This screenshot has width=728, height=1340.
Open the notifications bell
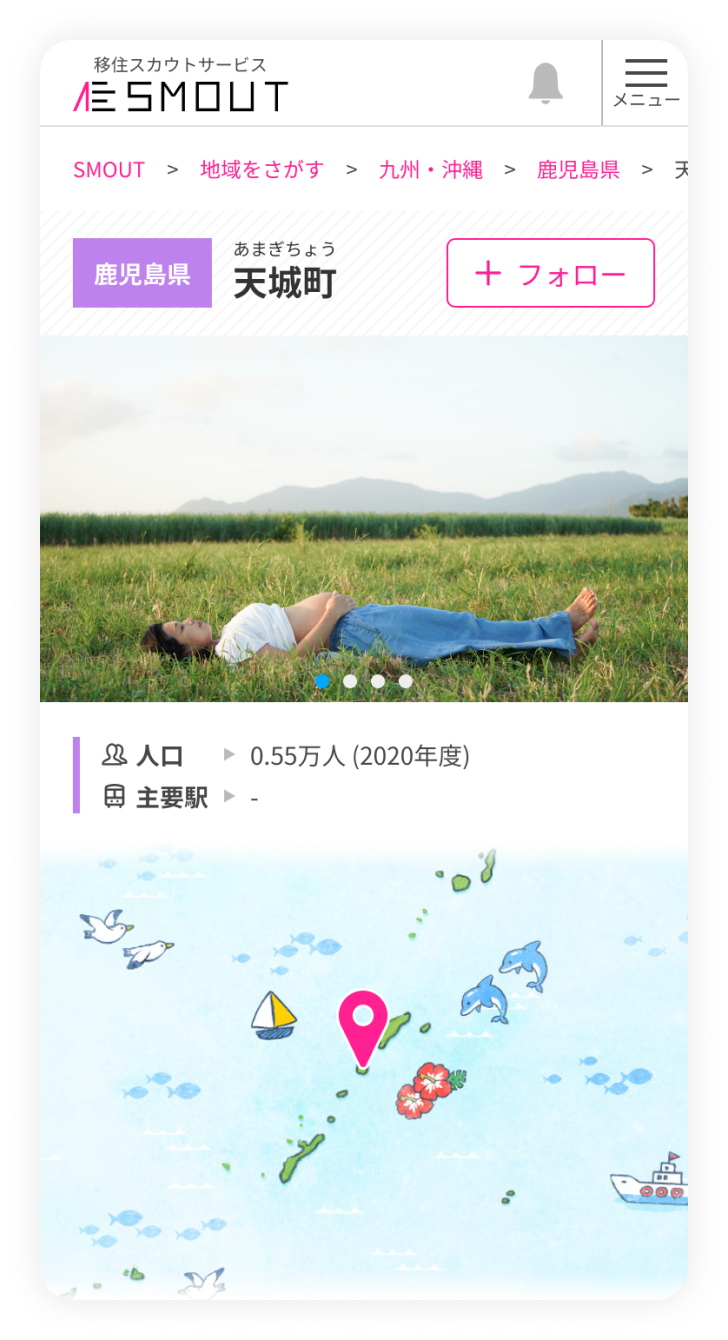(x=545, y=84)
